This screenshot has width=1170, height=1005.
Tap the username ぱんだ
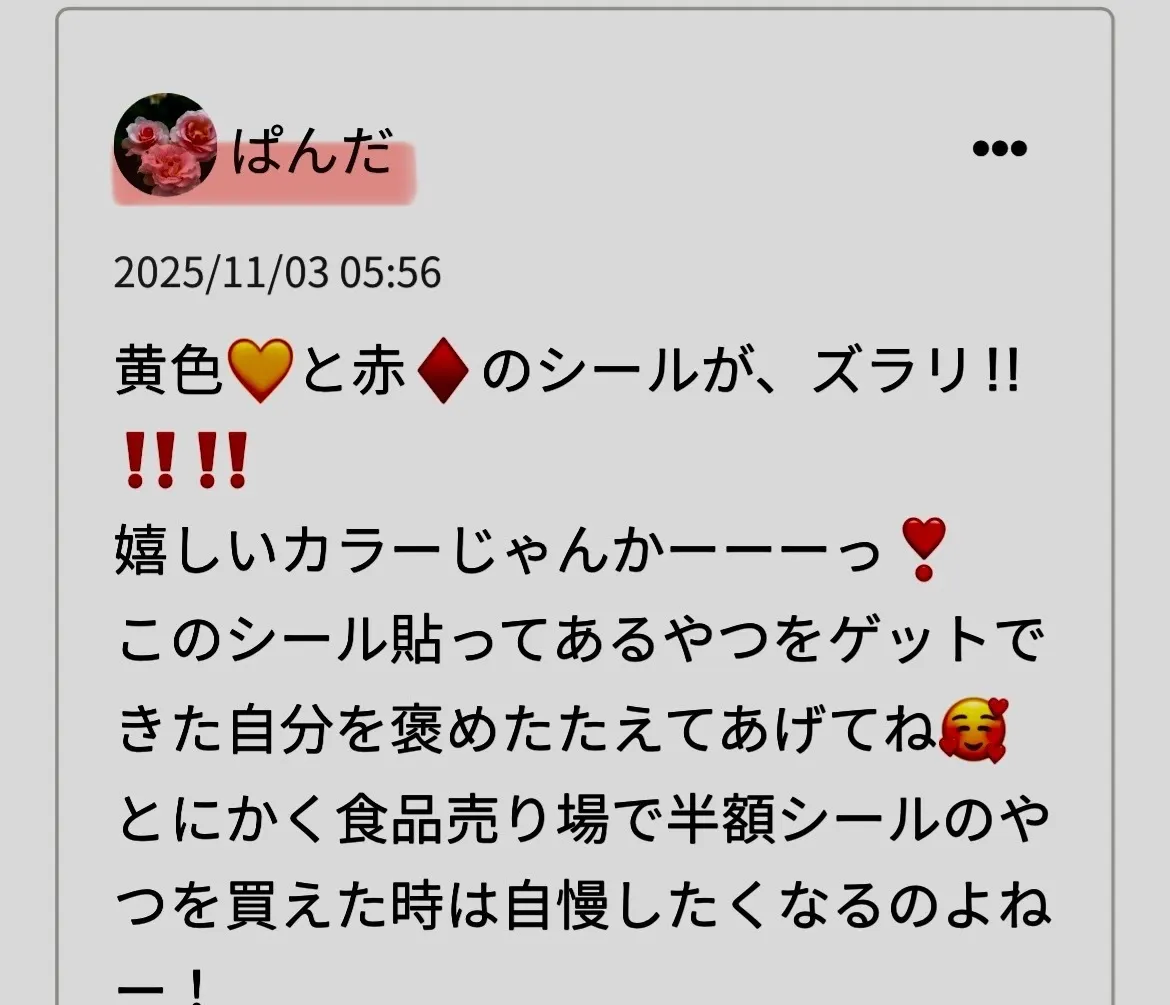click(x=312, y=154)
